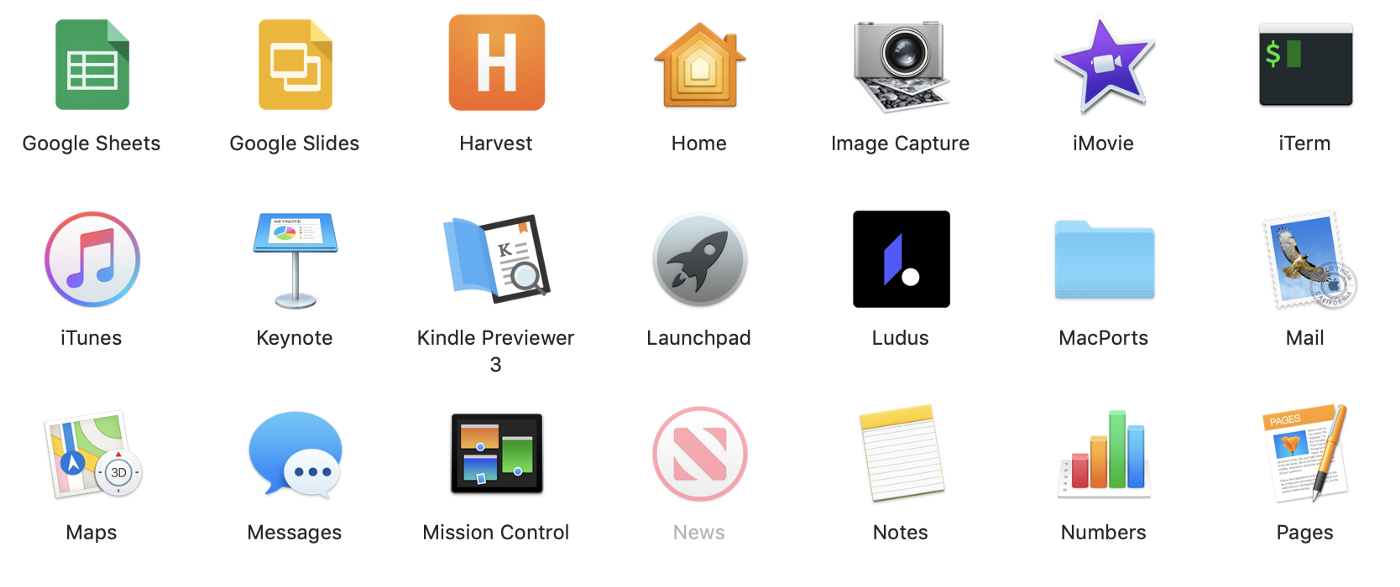Open Mission Control
1400x587 pixels.
tap(497, 454)
